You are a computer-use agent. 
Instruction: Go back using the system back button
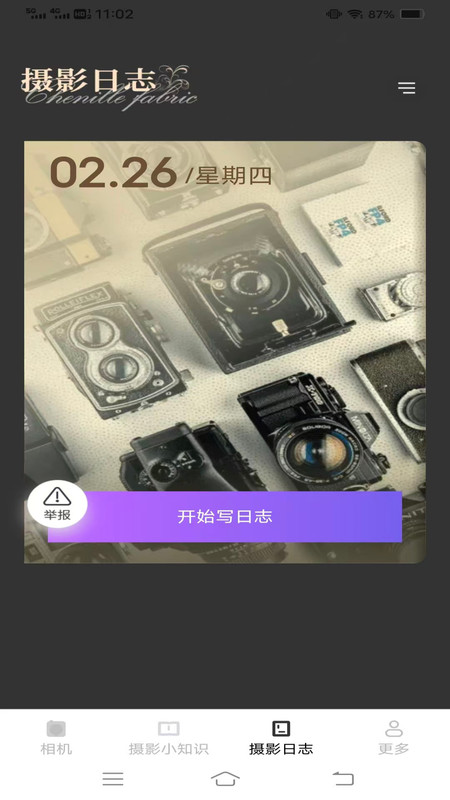[x=343, y=779]
